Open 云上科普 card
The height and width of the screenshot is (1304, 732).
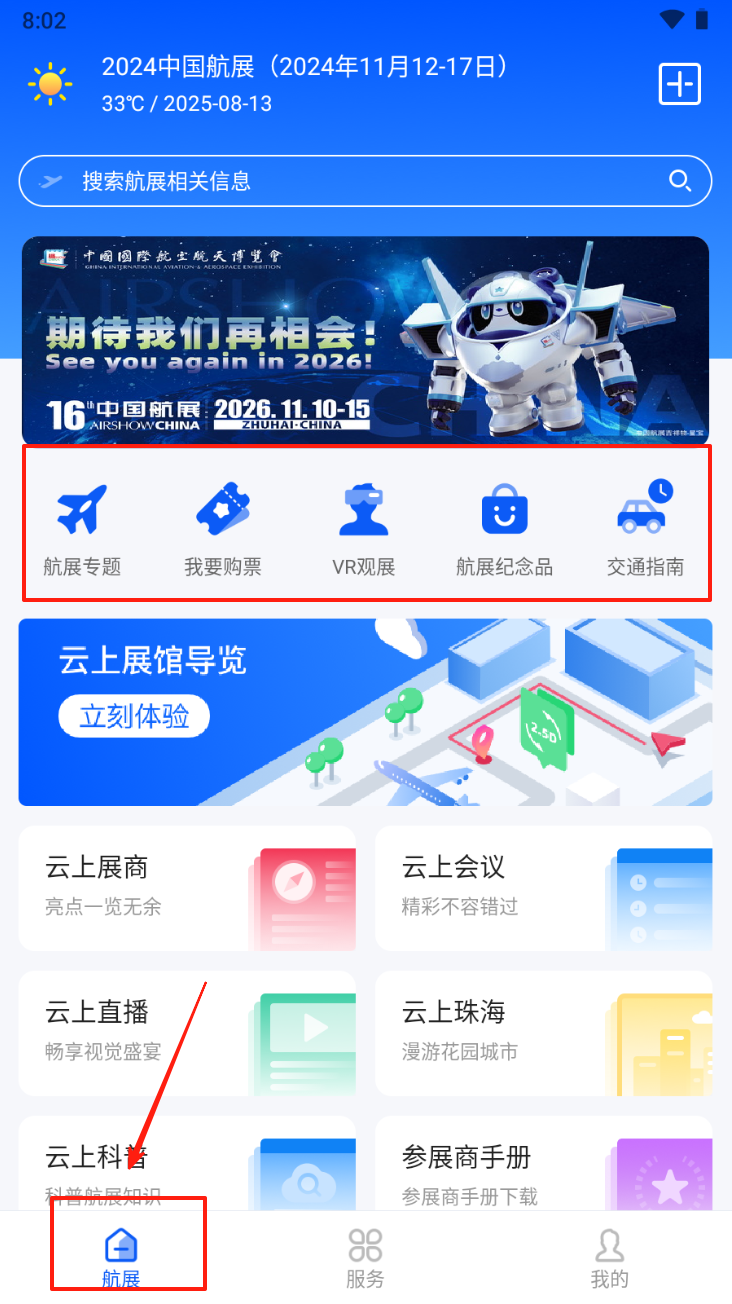click(x=187, y=1165)
